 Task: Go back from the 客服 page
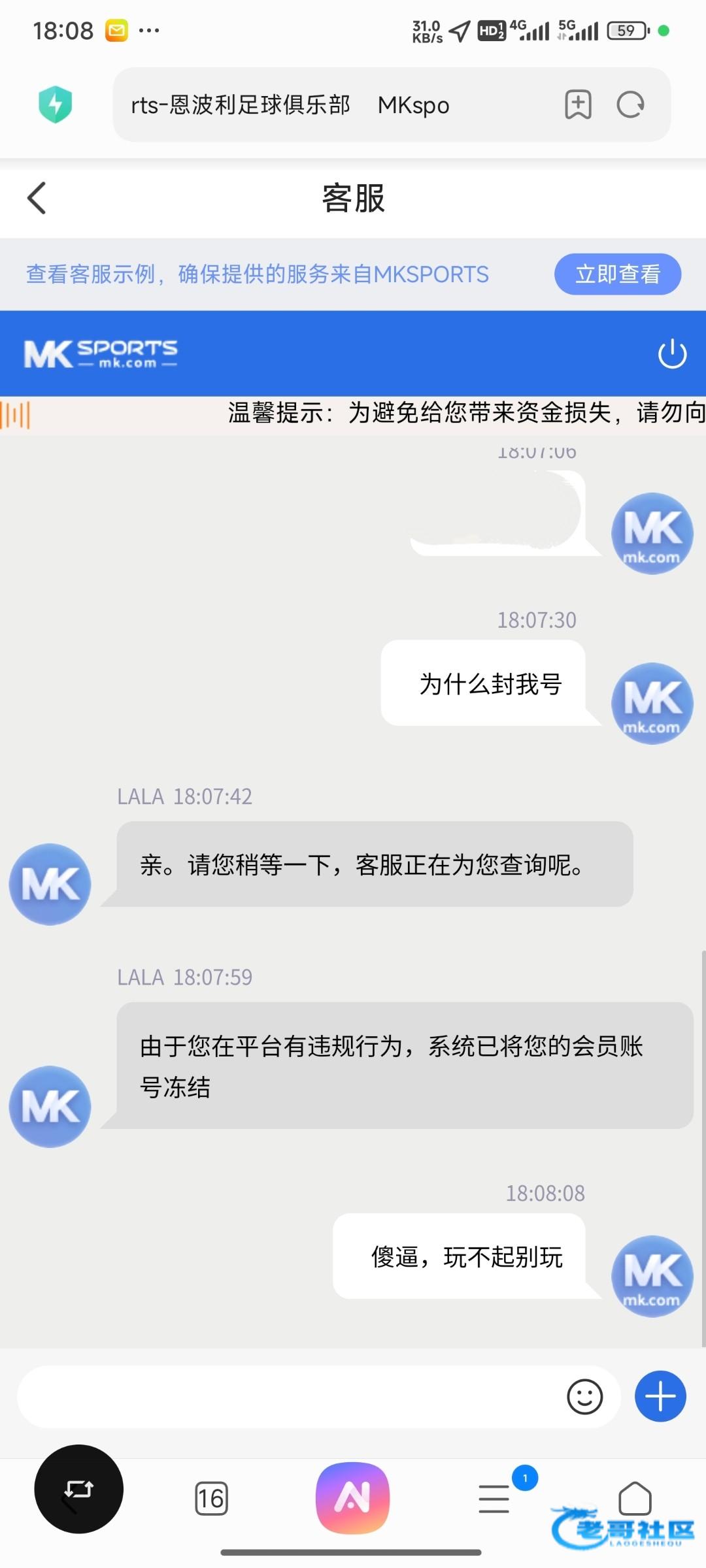(37, 198)
